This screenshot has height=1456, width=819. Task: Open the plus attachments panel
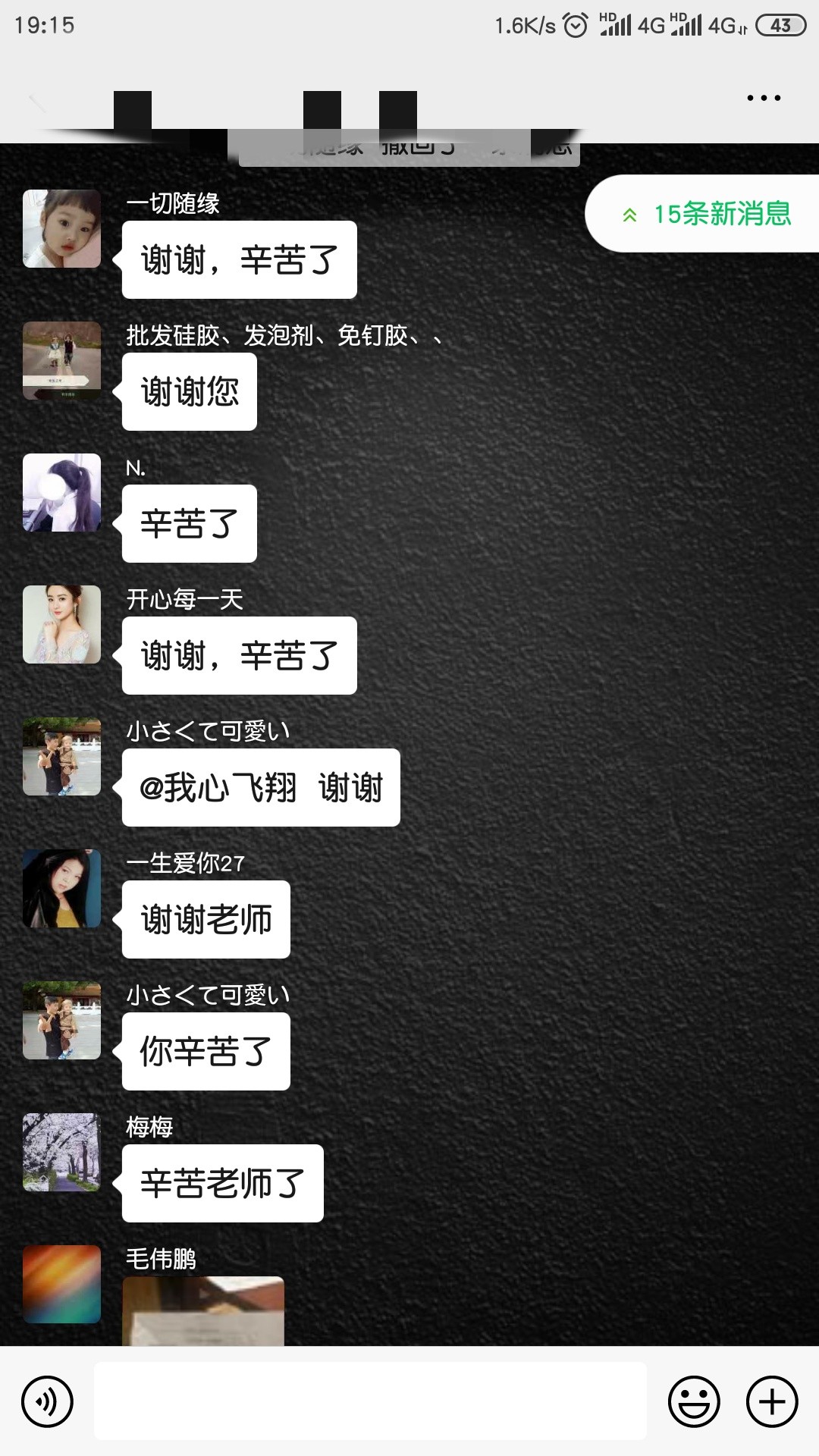(772, 1402)
